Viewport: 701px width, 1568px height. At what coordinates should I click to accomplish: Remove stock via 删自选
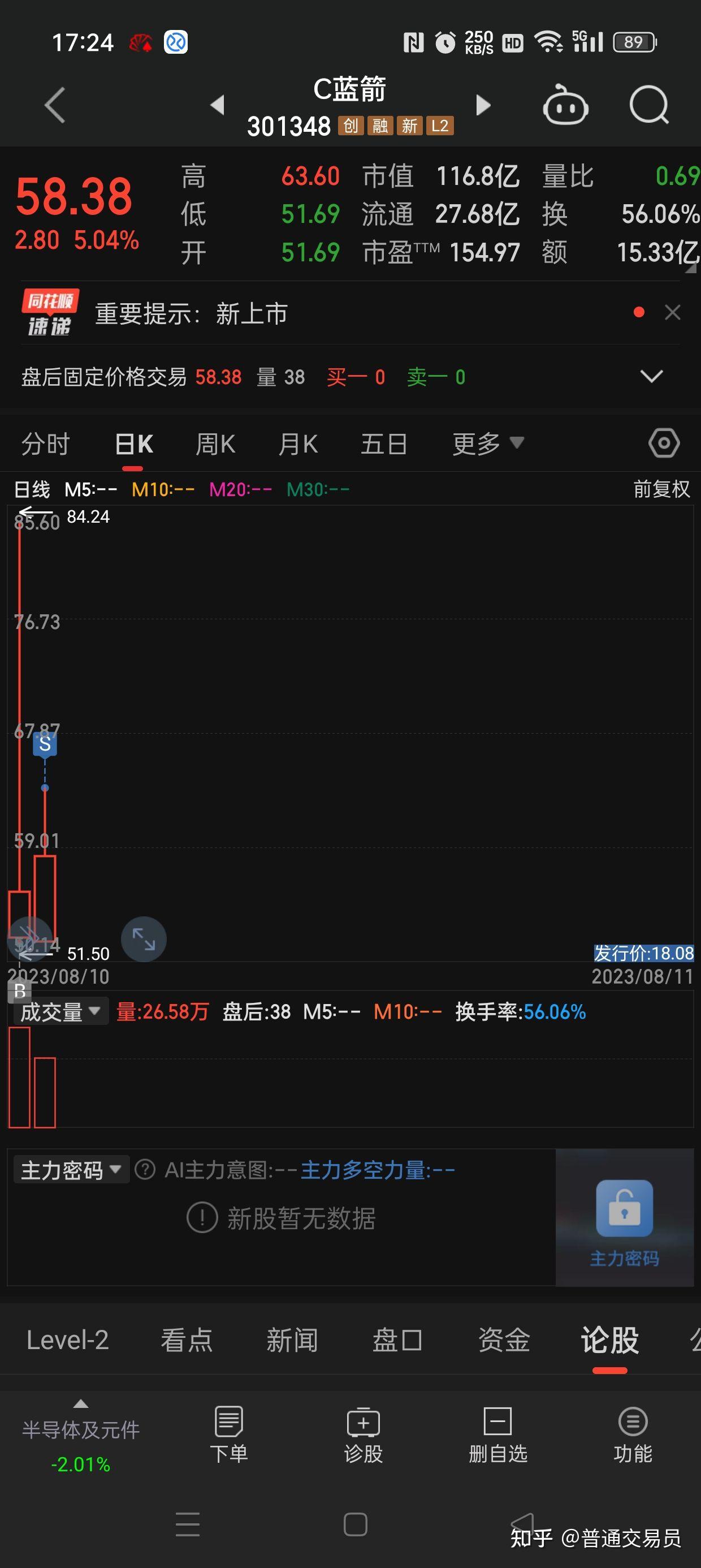[x=497, y=1435]
